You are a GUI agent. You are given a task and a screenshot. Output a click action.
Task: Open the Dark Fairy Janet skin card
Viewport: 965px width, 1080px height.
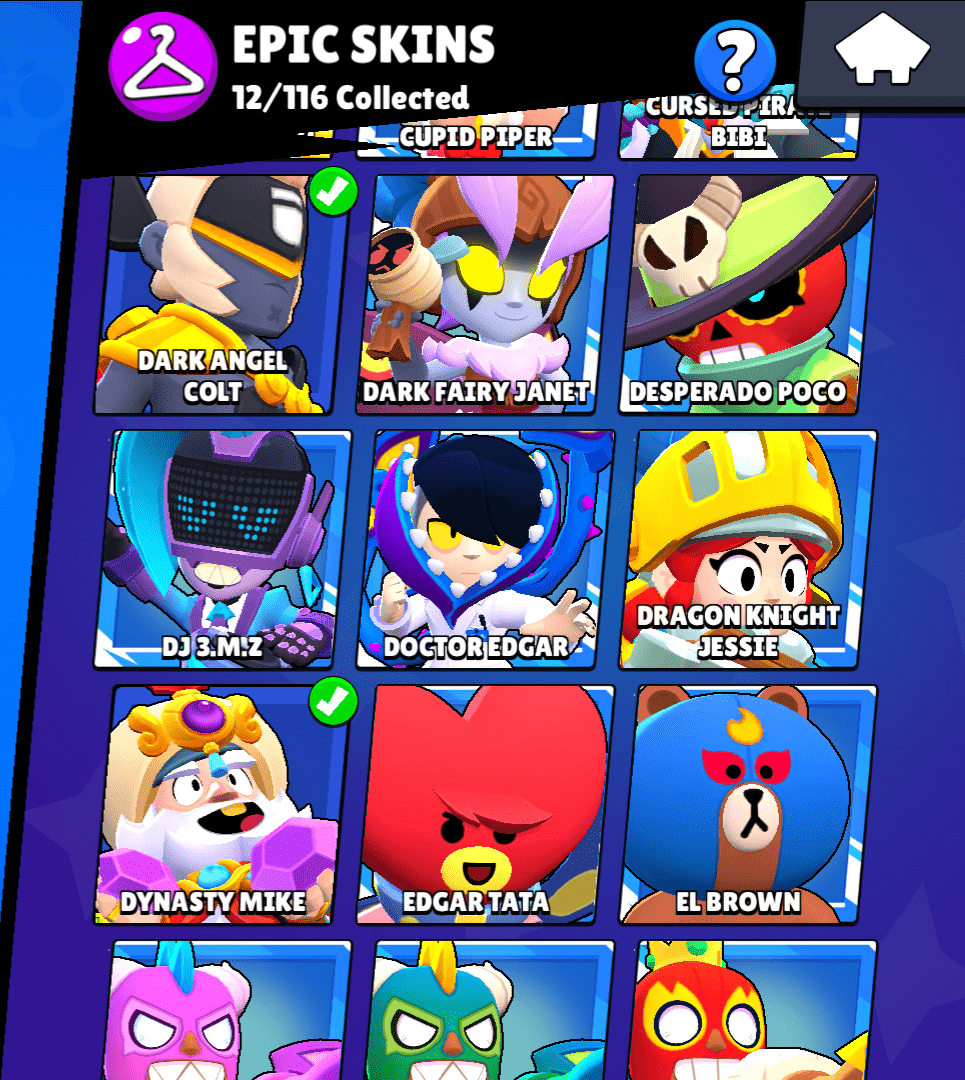point(485,295)
